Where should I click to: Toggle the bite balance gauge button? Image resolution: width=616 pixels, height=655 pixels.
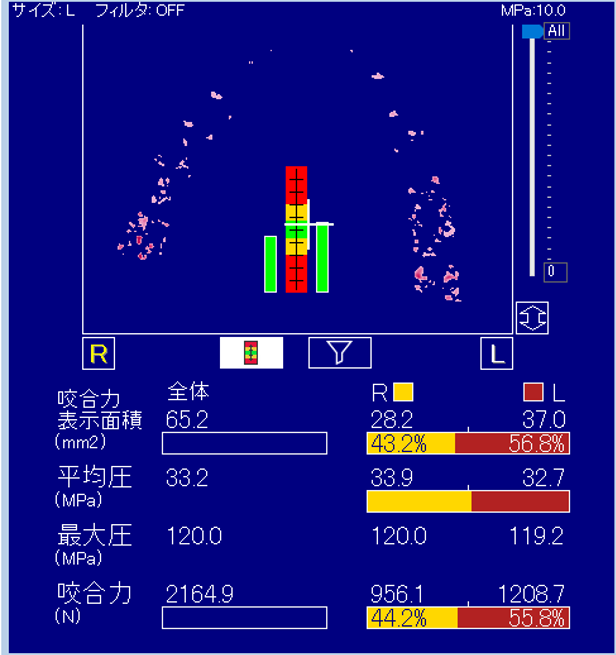click(x=251, y=352)
